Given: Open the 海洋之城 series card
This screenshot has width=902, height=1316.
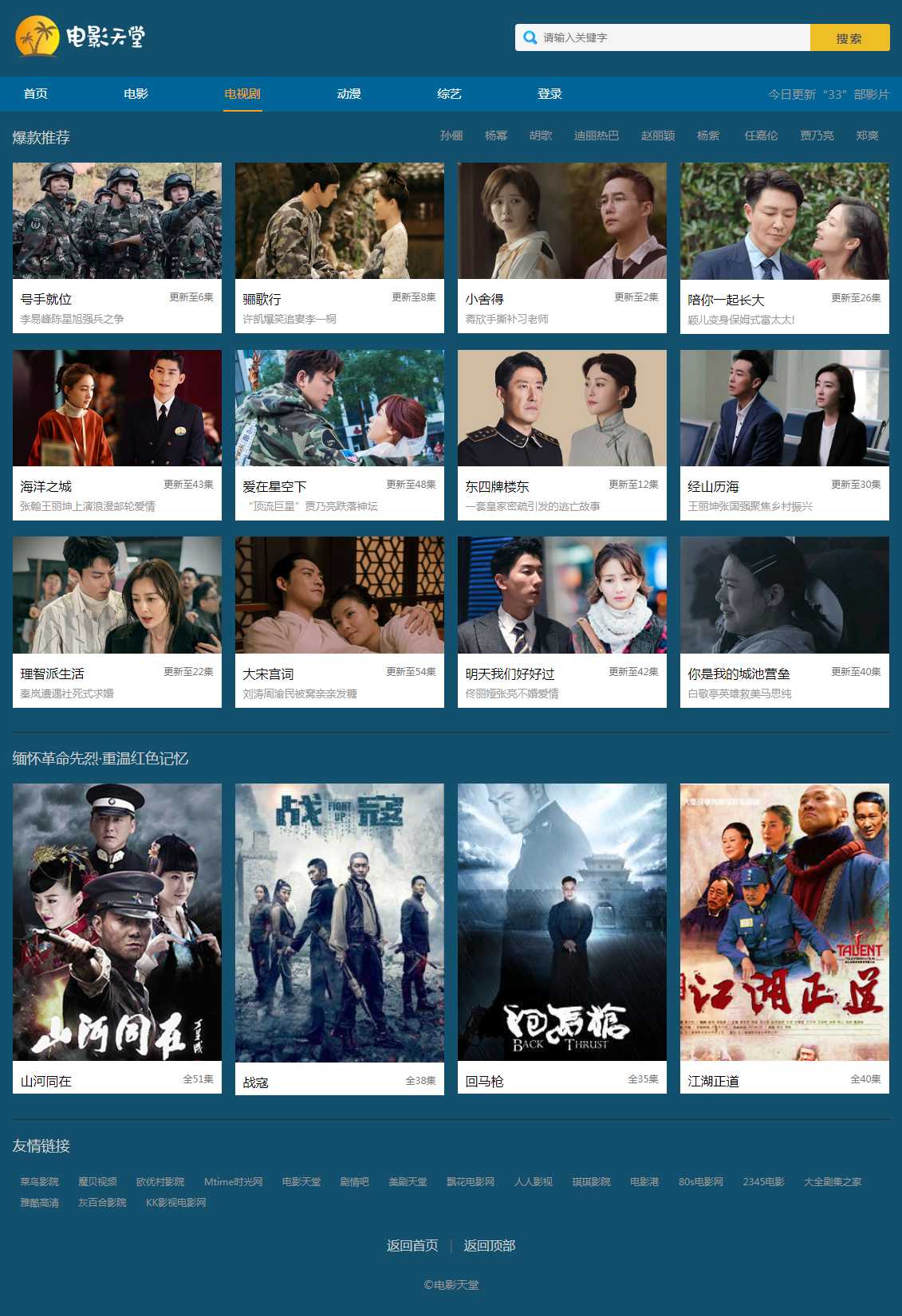Looking at the screenshot, I should pos(117,434).
